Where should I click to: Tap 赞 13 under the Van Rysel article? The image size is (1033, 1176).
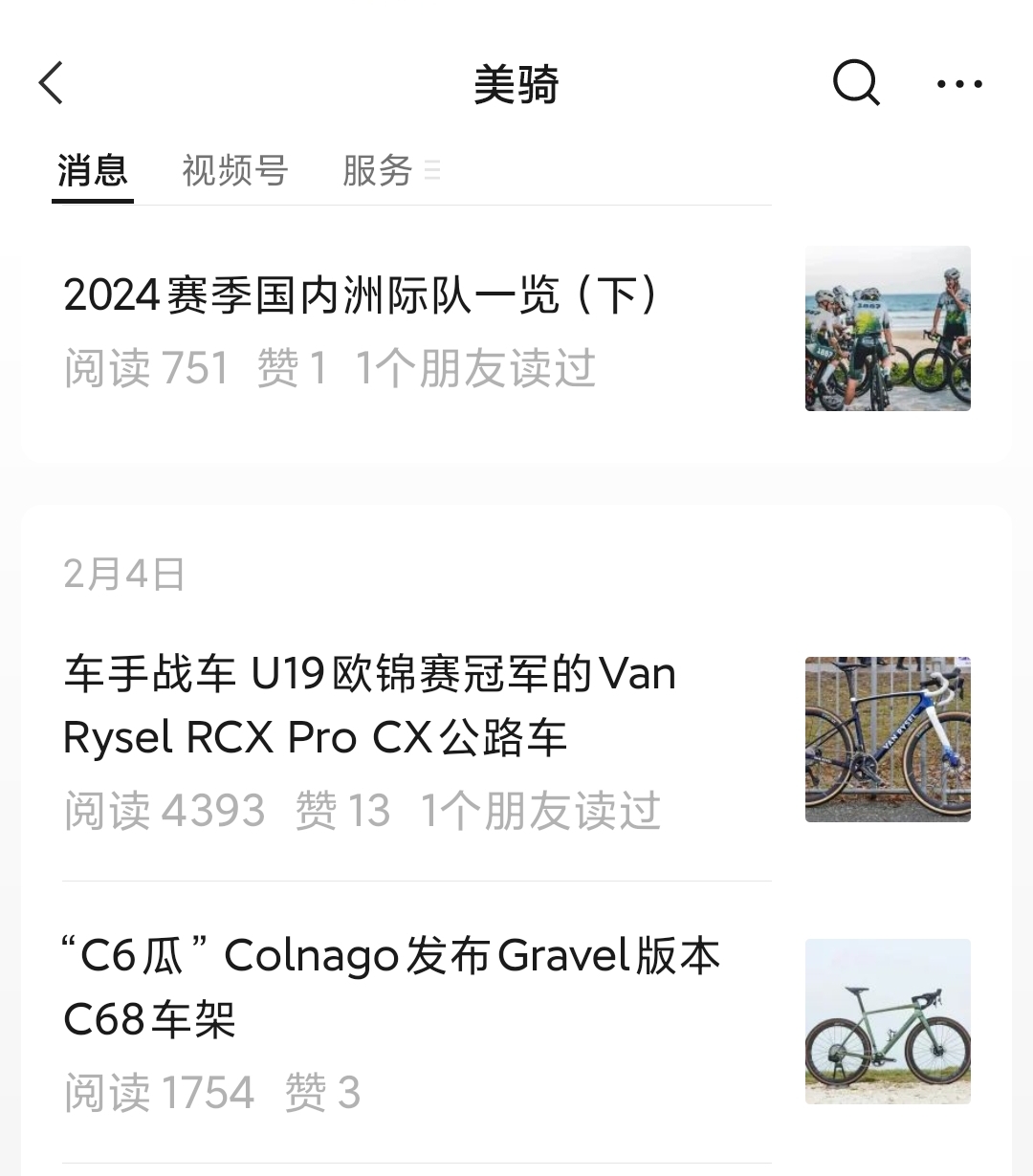tap(340, 811)
